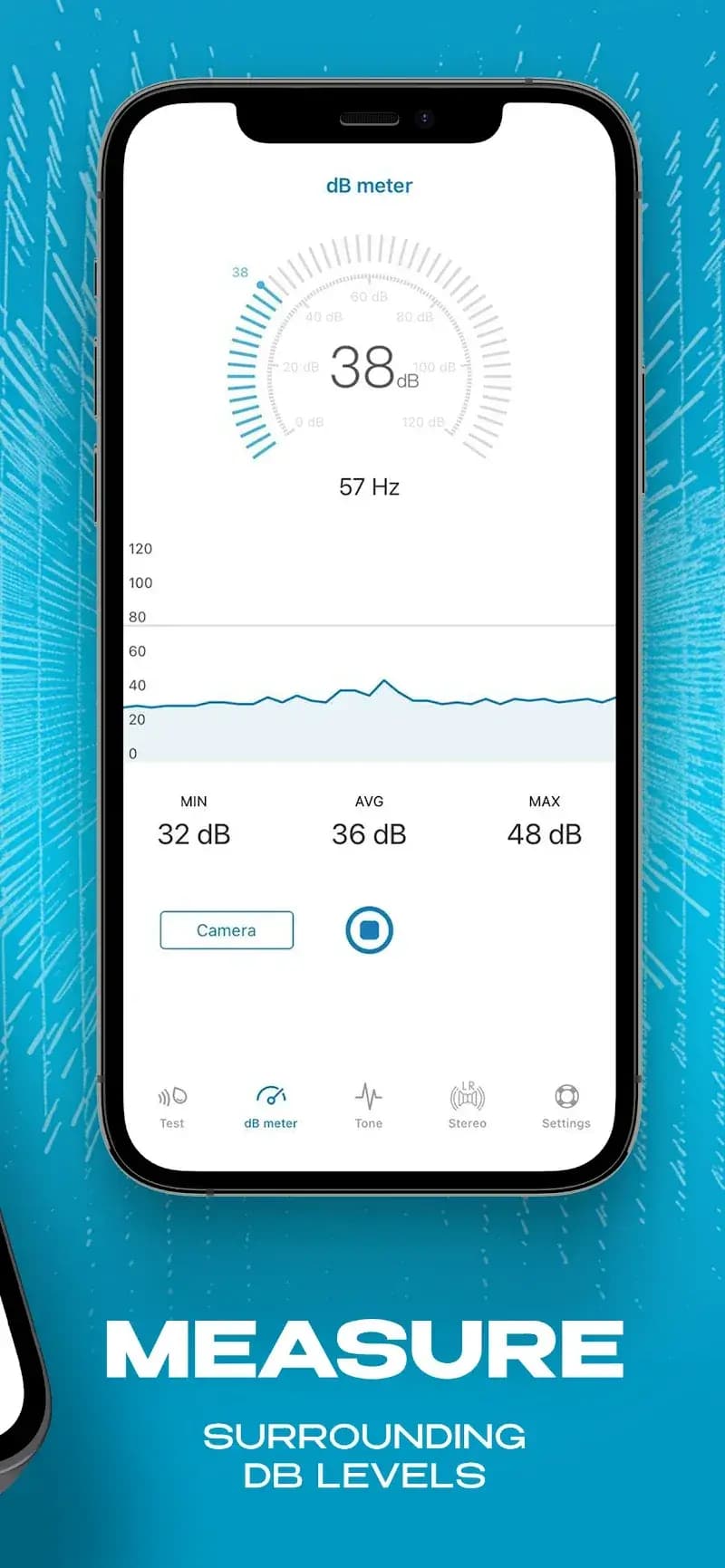Open the Settings lifebuoy icon

click(565, 1094)
